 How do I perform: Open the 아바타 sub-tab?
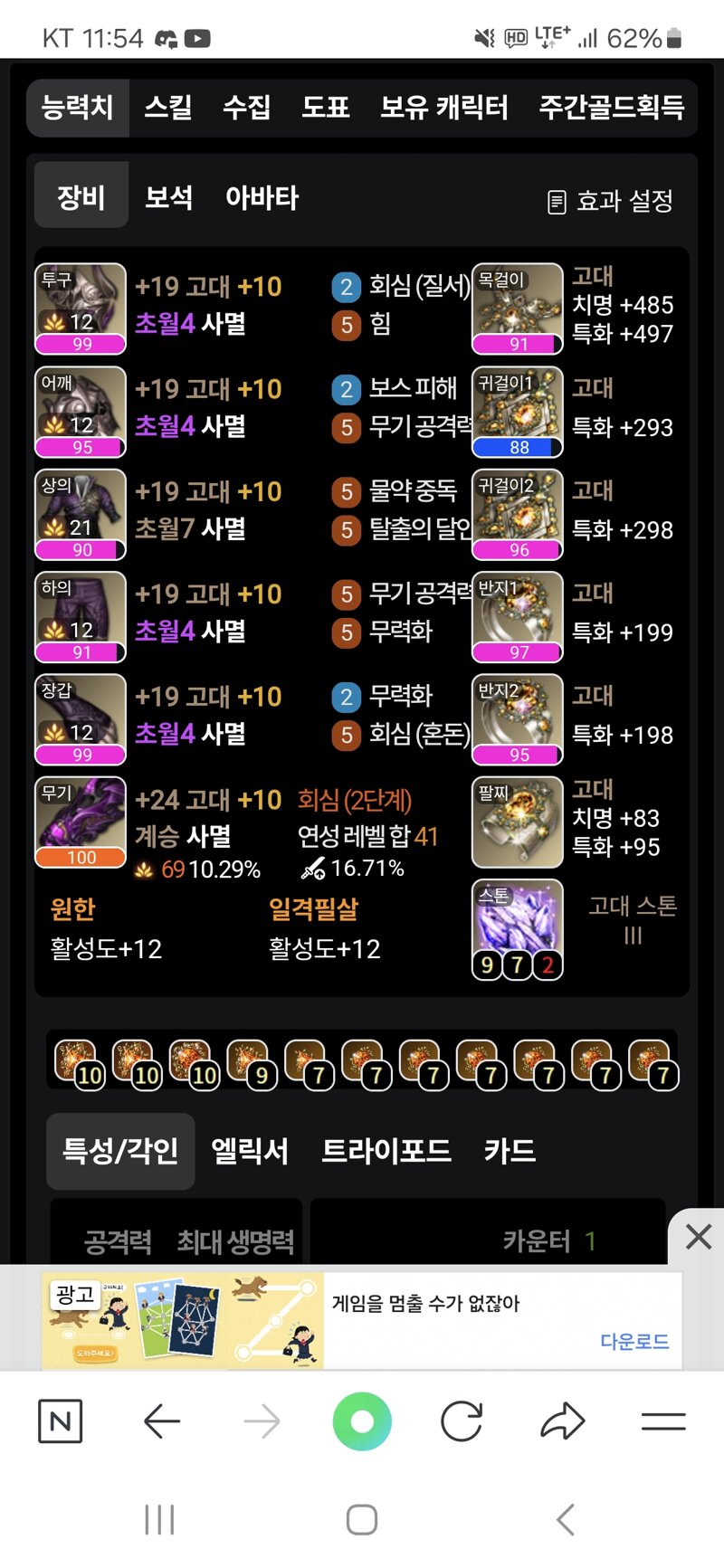pos(262,197)
